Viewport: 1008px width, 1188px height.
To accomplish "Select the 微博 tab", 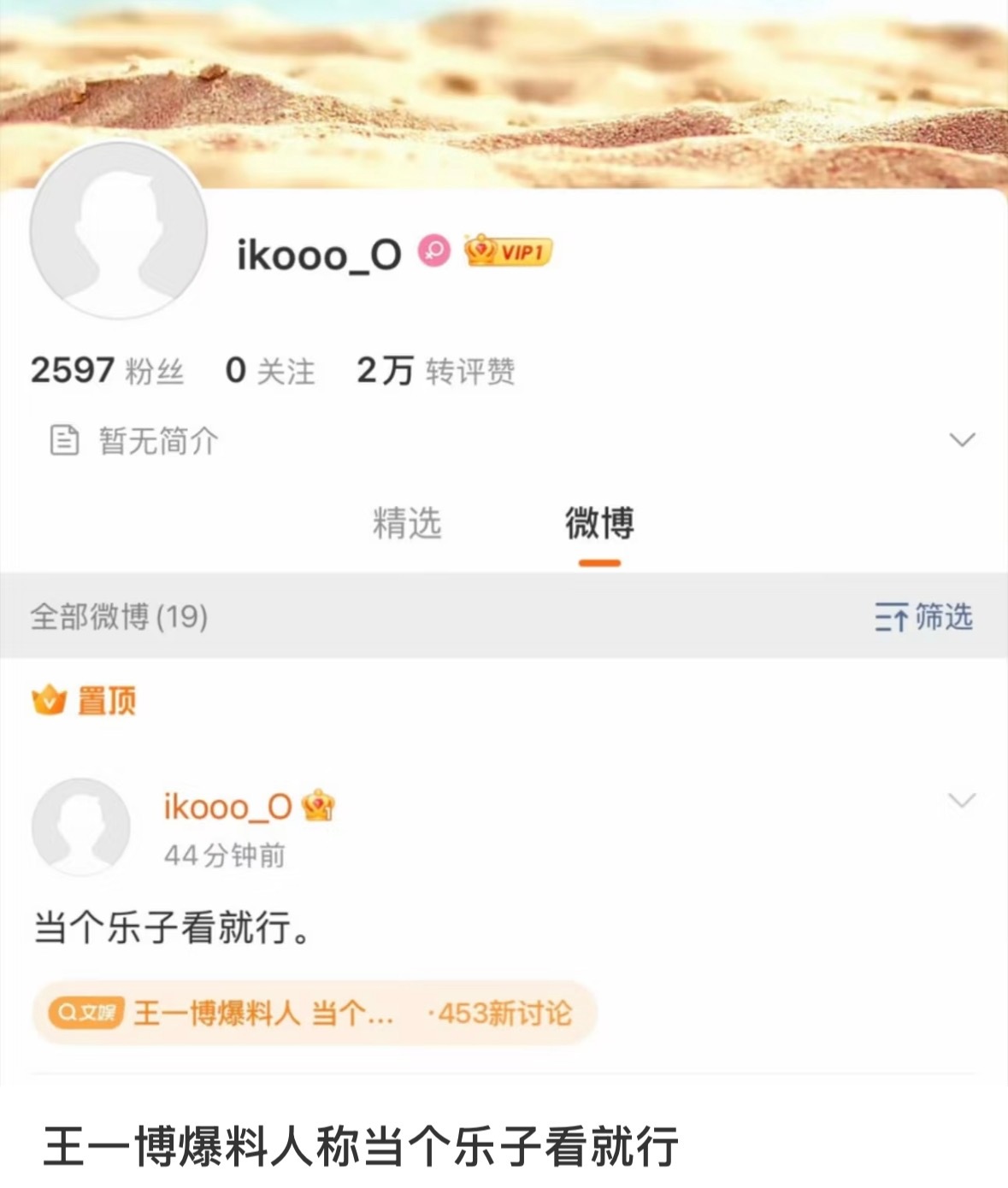I will click(x=599, y=523).
